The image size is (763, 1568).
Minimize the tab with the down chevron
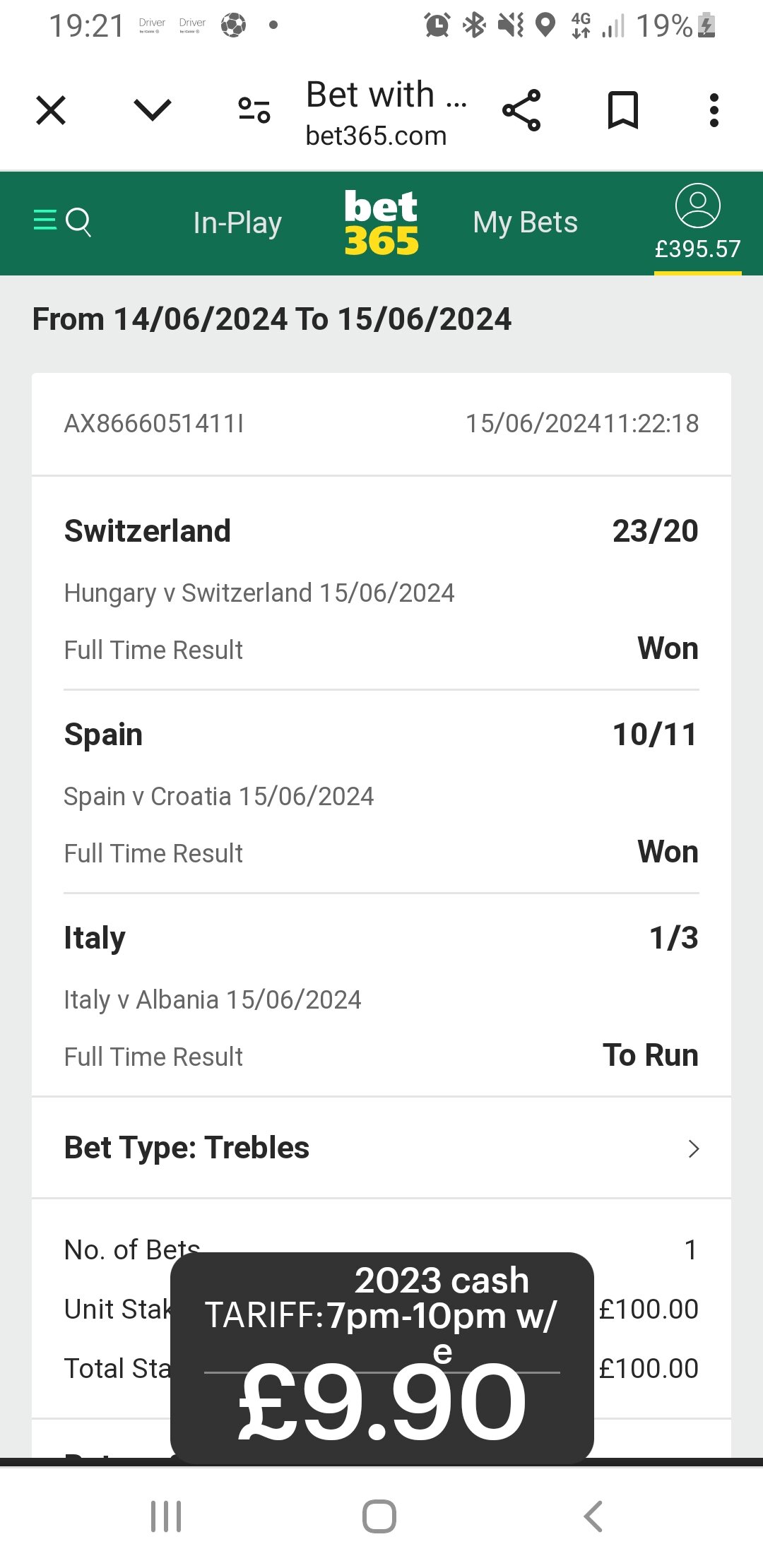tap(153, 110)
